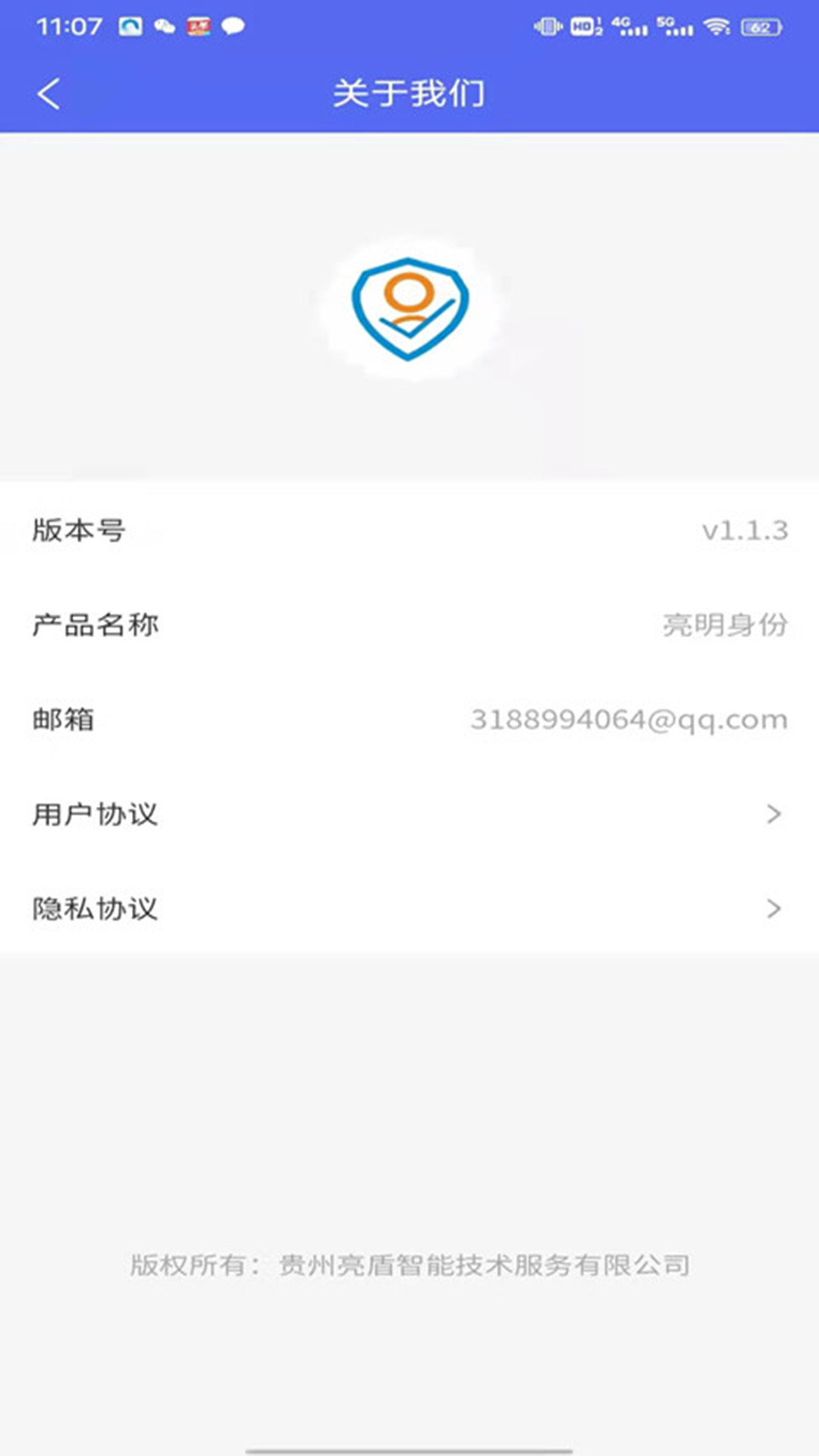Open the 用户协议 row
Viewport: 819px width, 1456px height.
click(x=409, y=814)
